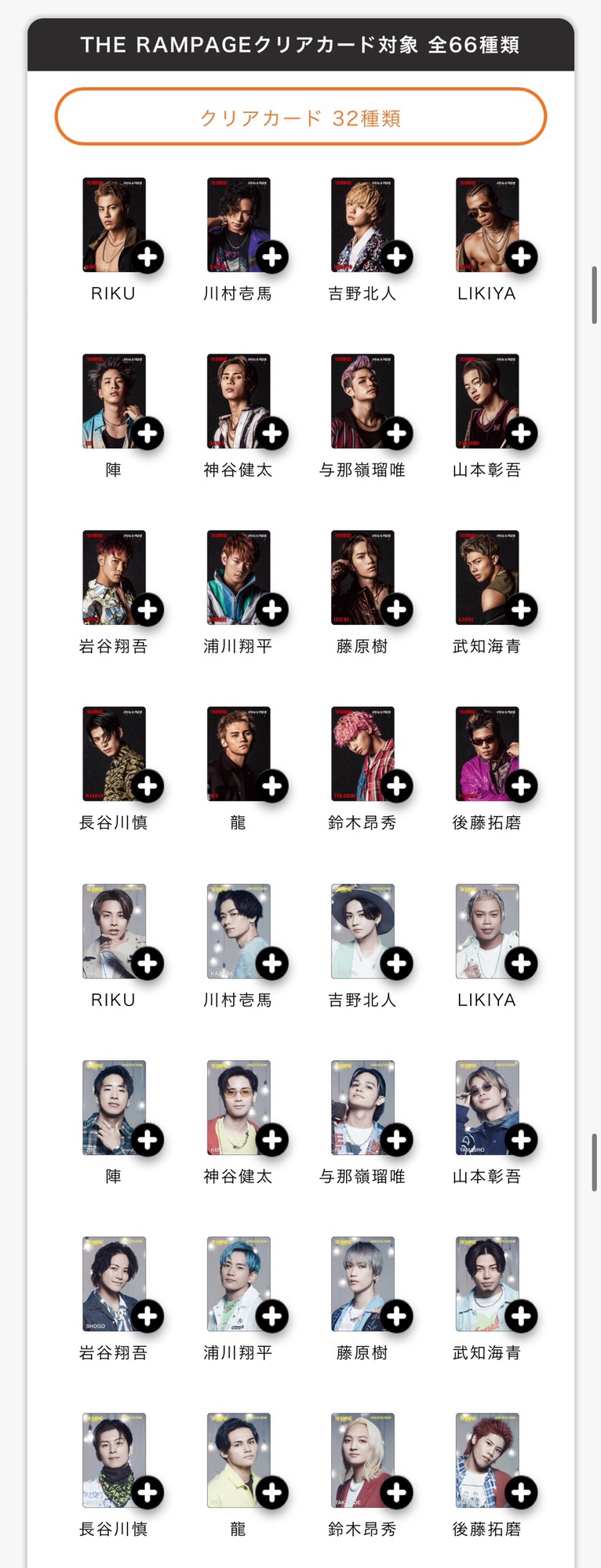Open the light-background 長谷川慎 card
Screen dimensions: 601x1568
(x=114, y=1461)
